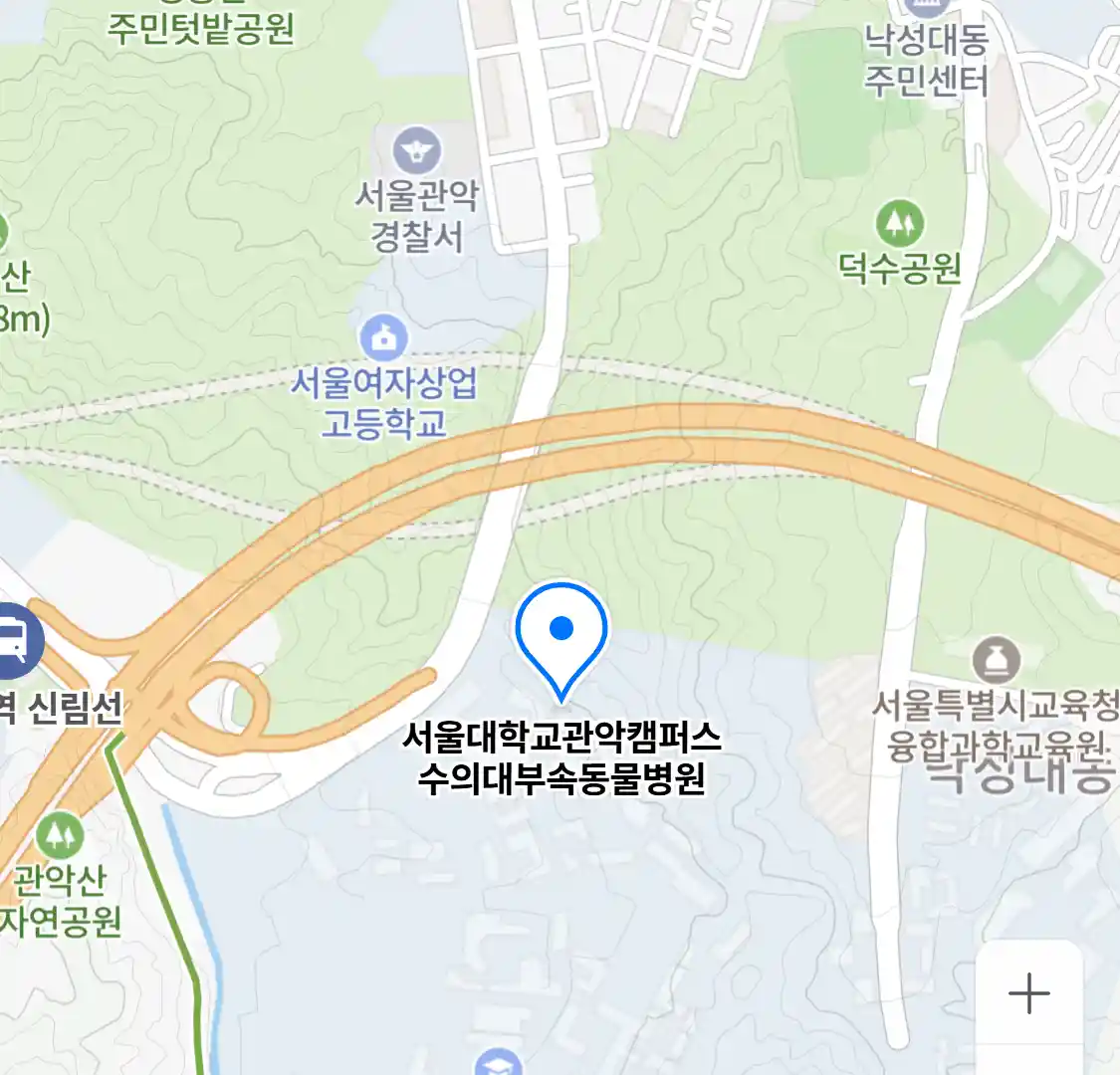The width and height of the screenshot is (1120, 1075).
Task: Open the 서울여자상업고등학교 school marker
Action: click(384, 337)
